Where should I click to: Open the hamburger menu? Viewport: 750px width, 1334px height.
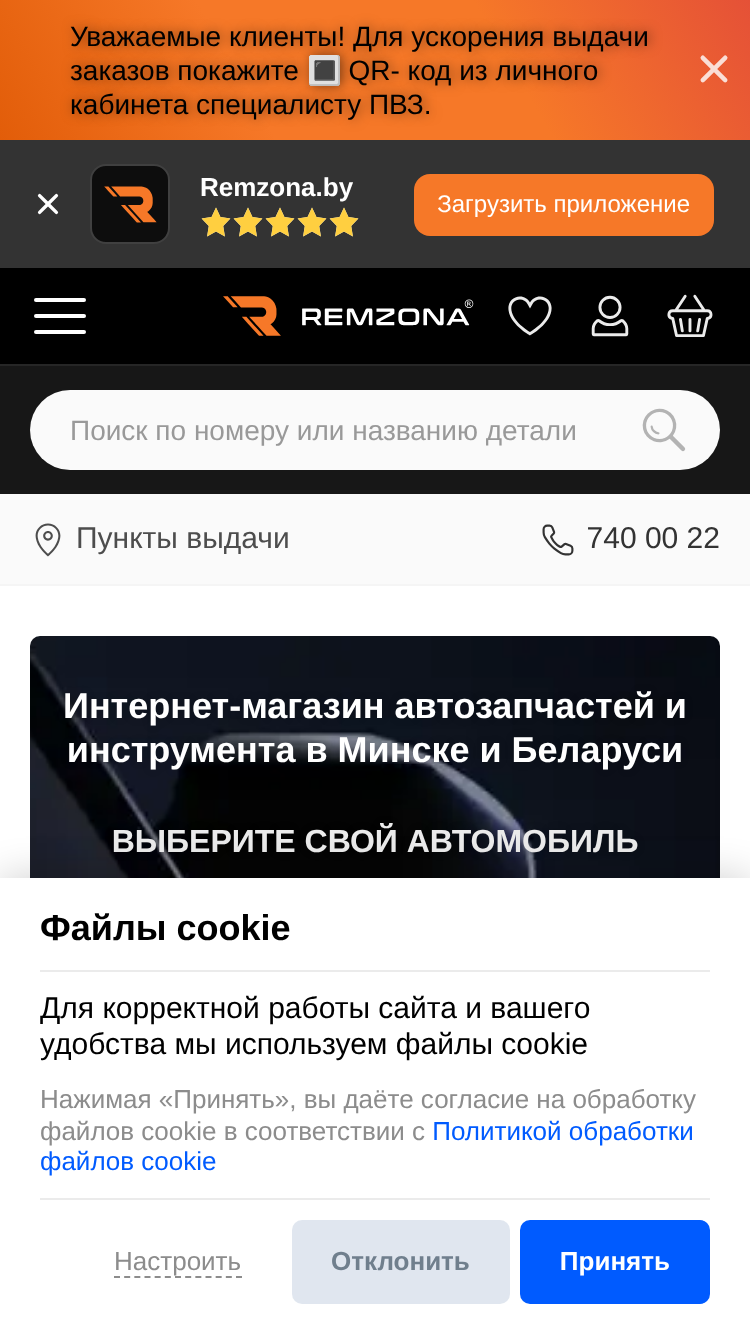click(60, 316)
